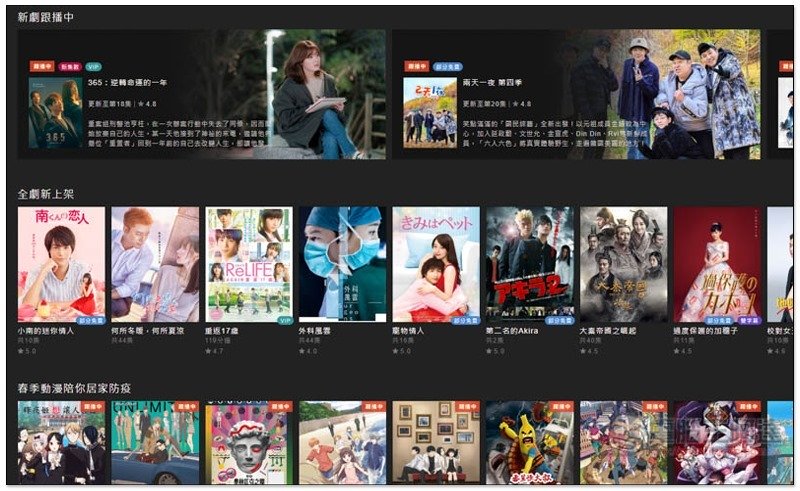The width and height of the screenshot is (800, 491).
Task: Open the drama 何所冬暖，何所夏涼
Action: pos(154,264)
